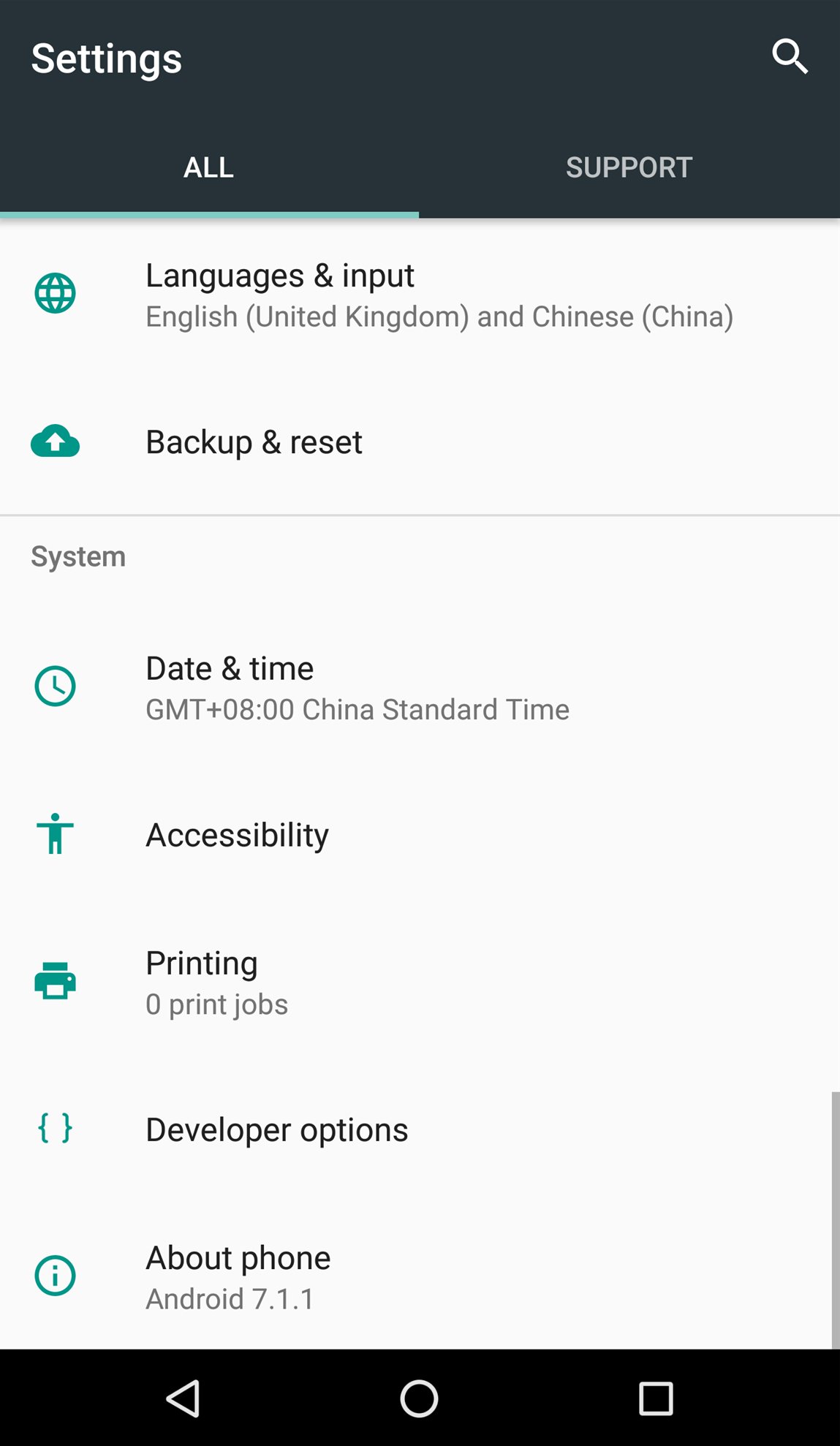Select the All tab
The width and height of the screenshot is (840, 1446).
click(209, 167)
